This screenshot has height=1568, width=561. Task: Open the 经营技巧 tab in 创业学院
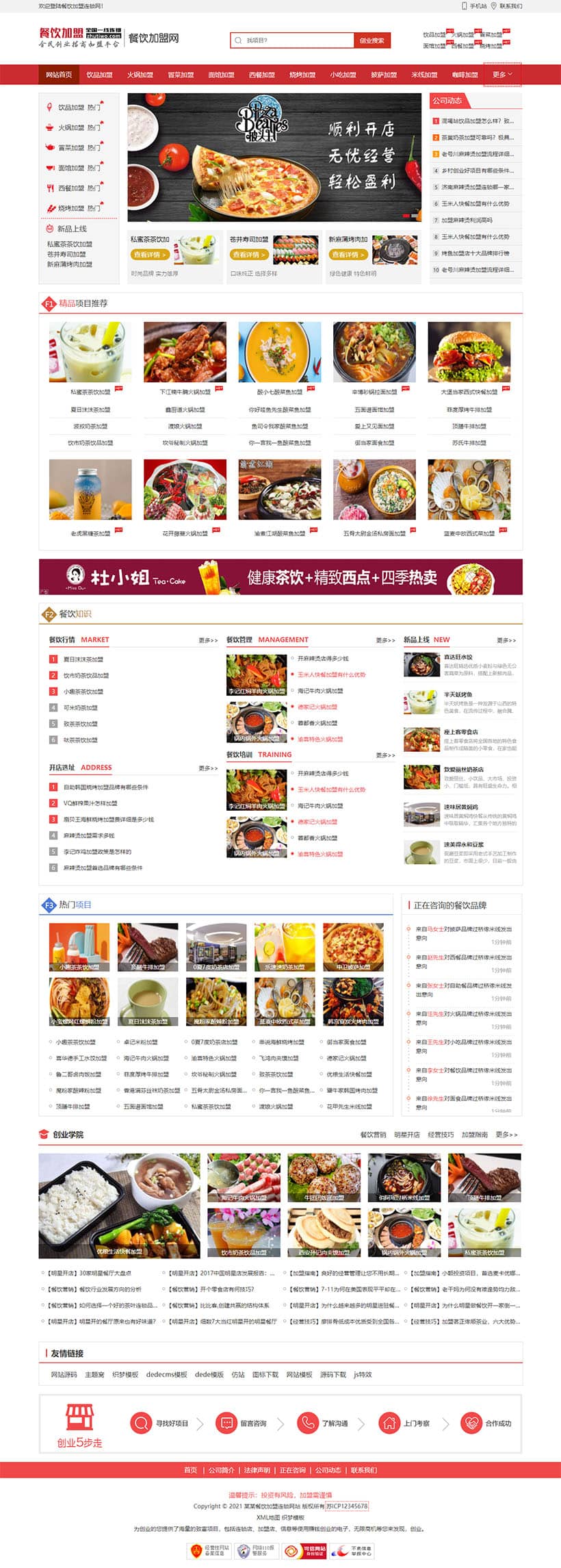pyautogui.click(x=441, y=1135)
